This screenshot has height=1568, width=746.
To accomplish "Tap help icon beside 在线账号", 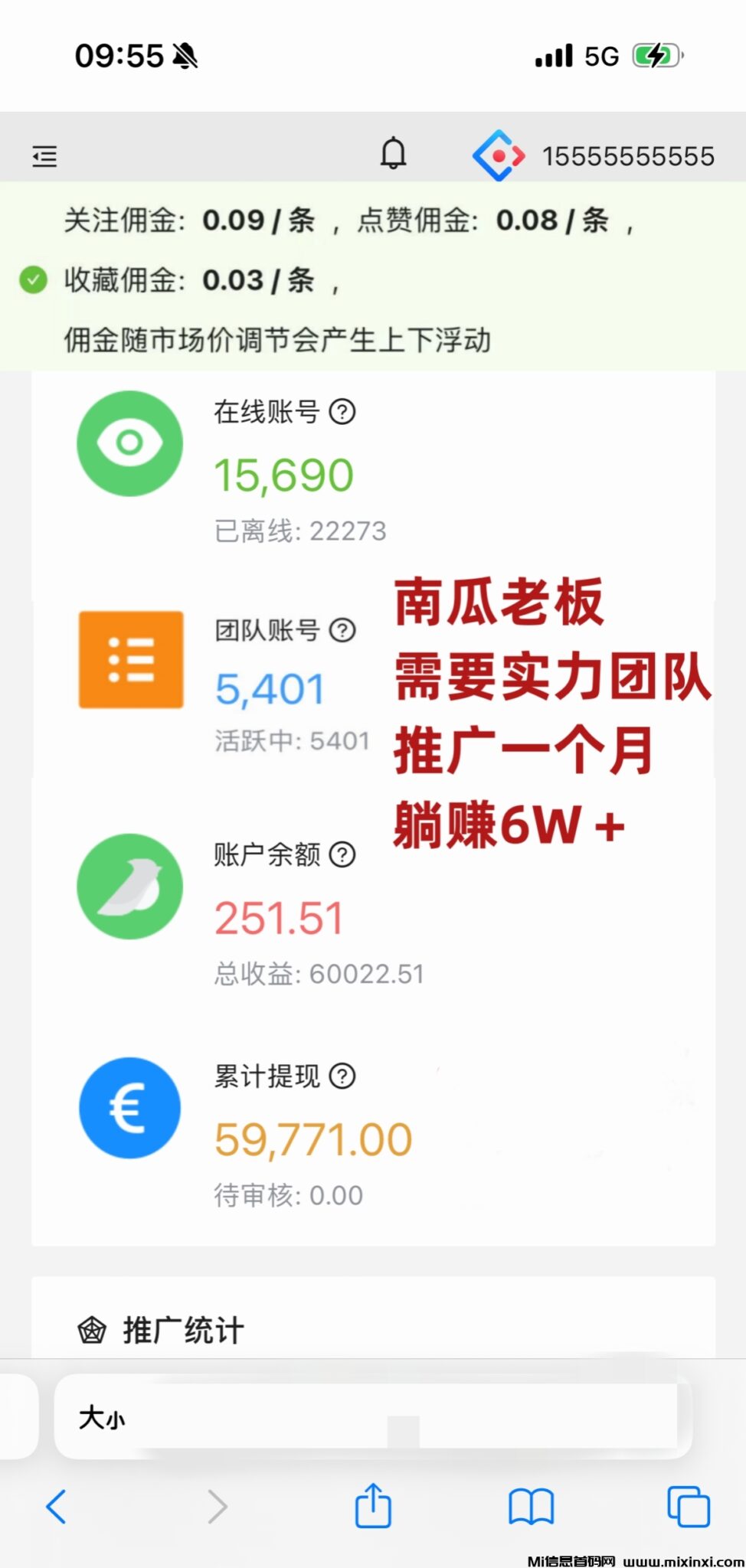I will pyautogui.click(x=342, y=412).
